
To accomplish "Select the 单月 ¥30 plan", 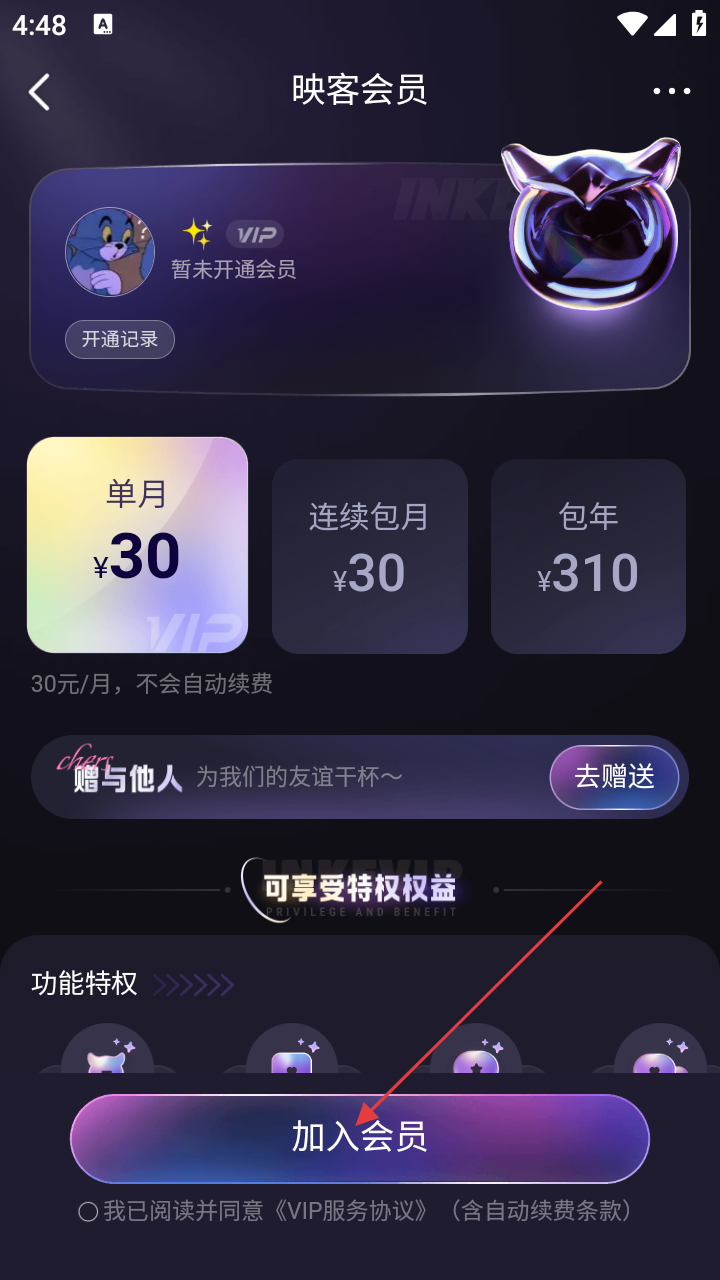I will tap(137, 545).
